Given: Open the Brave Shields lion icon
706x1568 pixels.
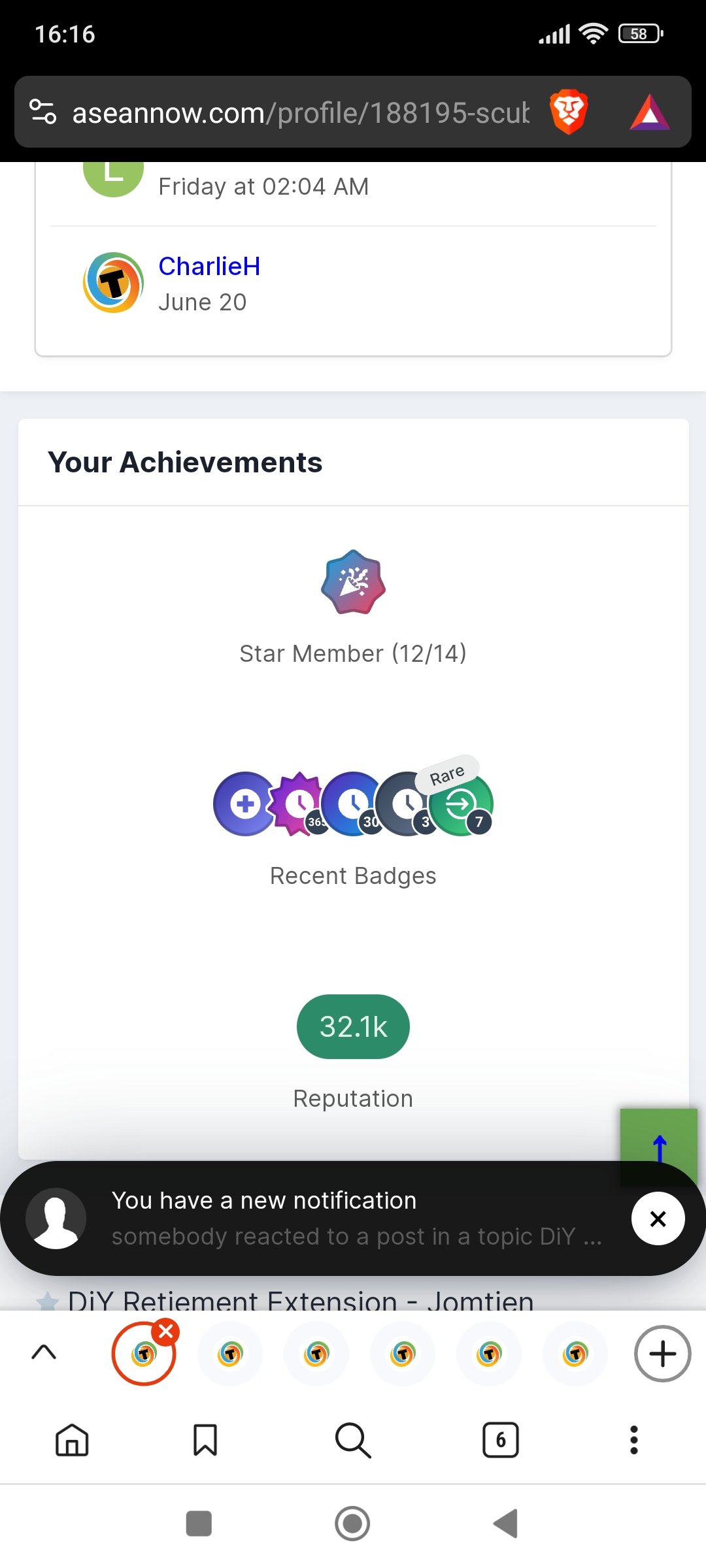Looking at the screenshot, I should tap(569, 112).
